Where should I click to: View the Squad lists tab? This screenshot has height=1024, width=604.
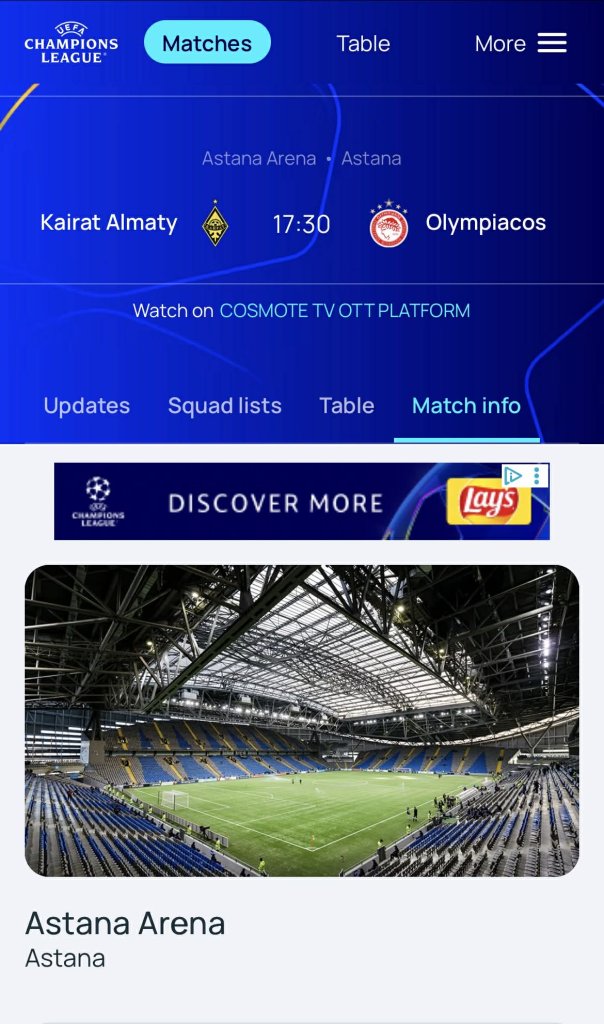(225, 406)
